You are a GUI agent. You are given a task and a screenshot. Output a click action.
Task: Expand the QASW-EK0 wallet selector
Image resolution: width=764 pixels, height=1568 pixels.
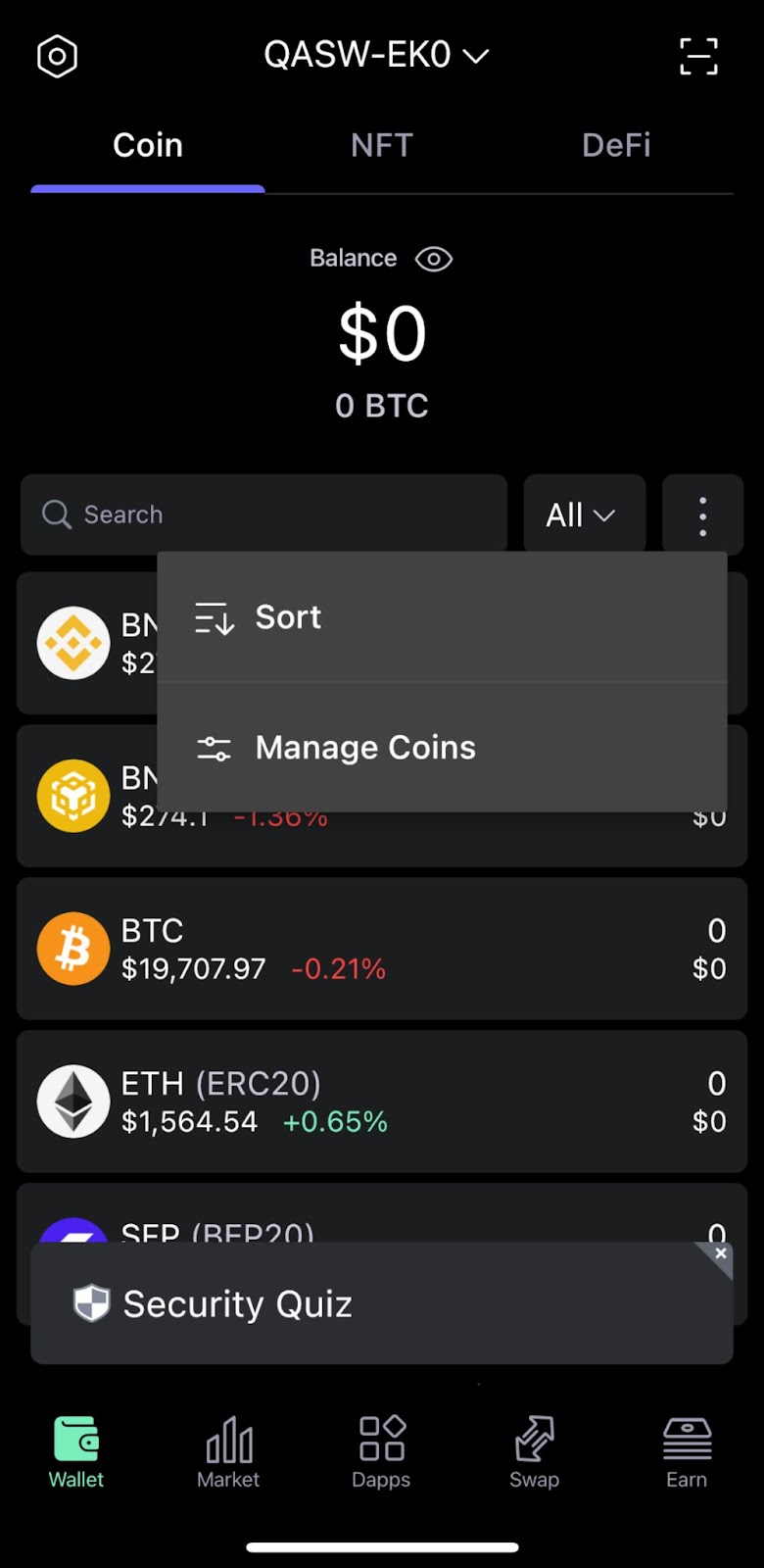tap(376, 55)
